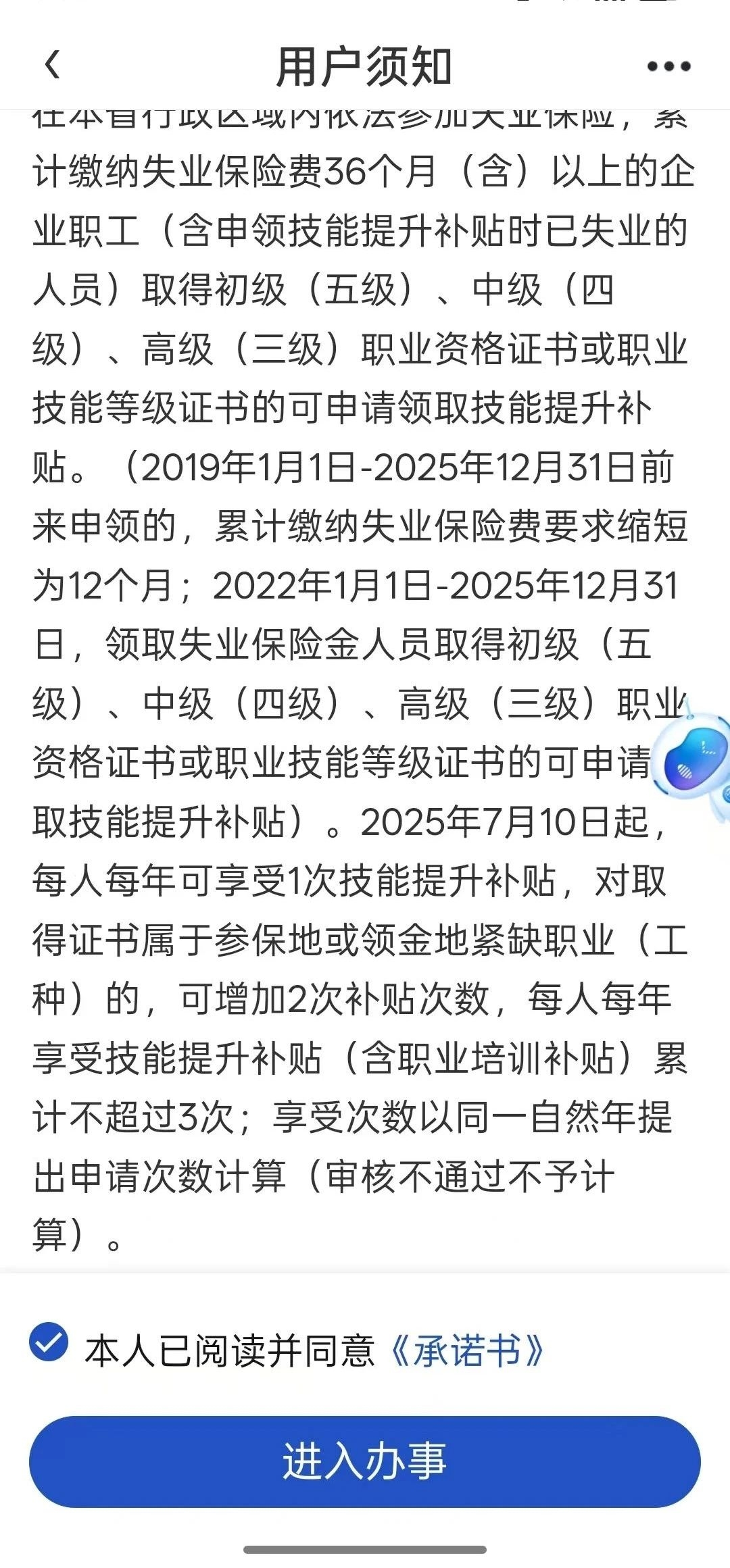Tap the 进入办事 button
Screen dimensions: 730x1568
pyautogui.click(x=364, y=1461)
